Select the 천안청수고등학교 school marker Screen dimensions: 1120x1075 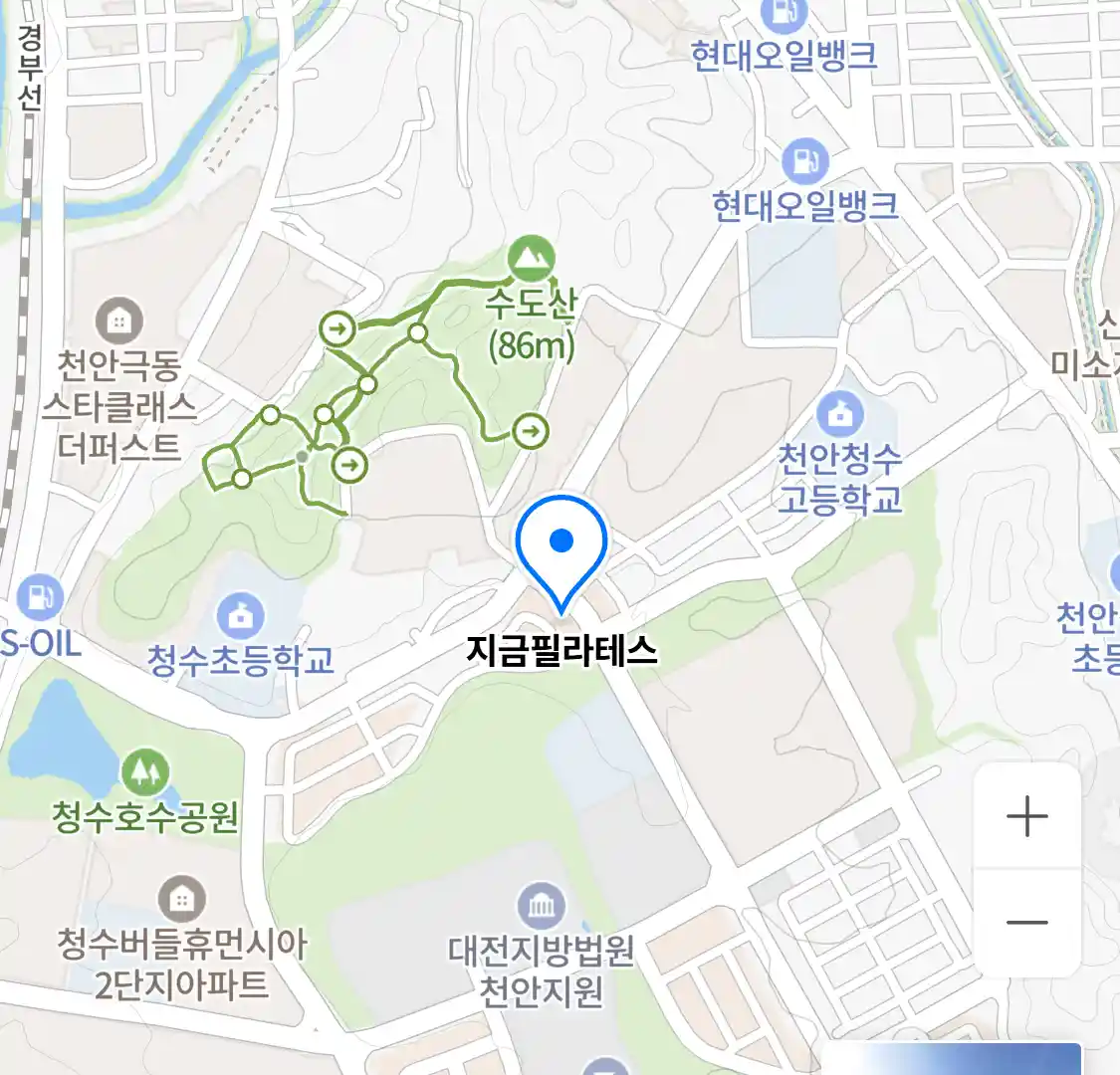pyautogui.click(x=839, y=413)
